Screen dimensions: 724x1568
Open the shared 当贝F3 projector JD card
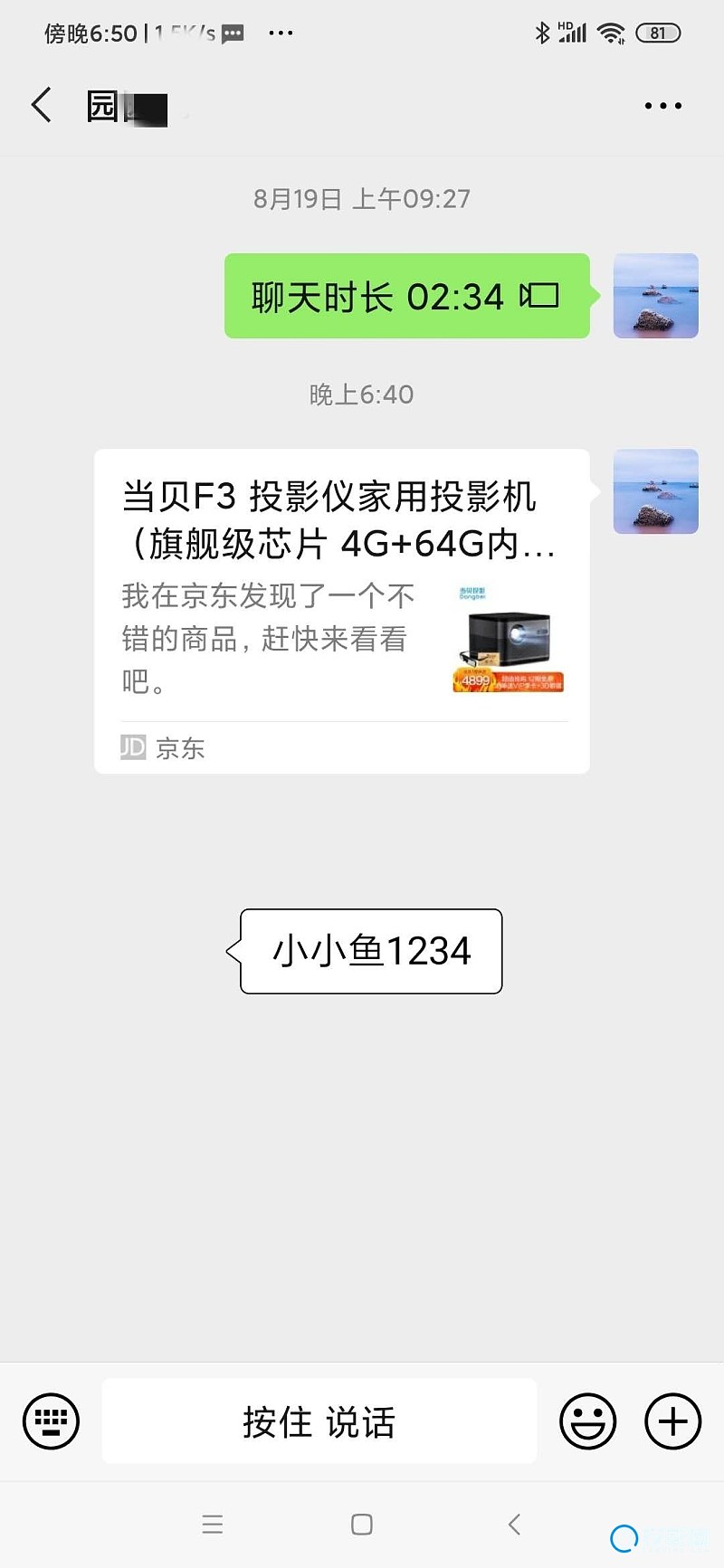point(341,611)
